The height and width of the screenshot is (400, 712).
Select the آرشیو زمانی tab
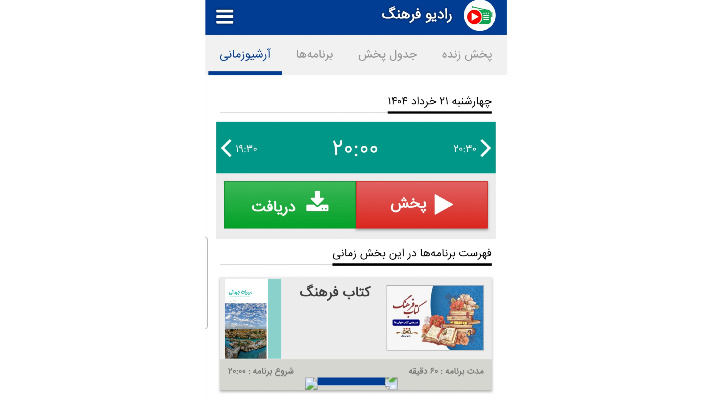[x=246, y=54]
